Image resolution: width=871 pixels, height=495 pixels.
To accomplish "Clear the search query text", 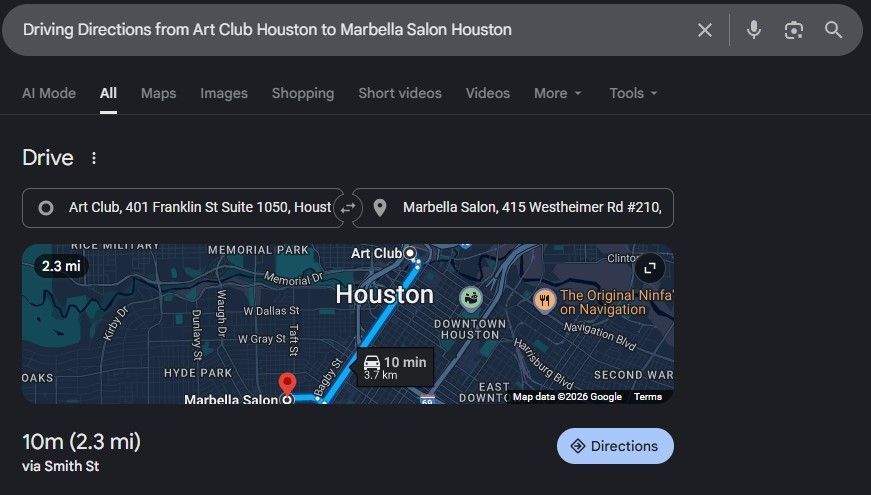I will click(705, 30).
